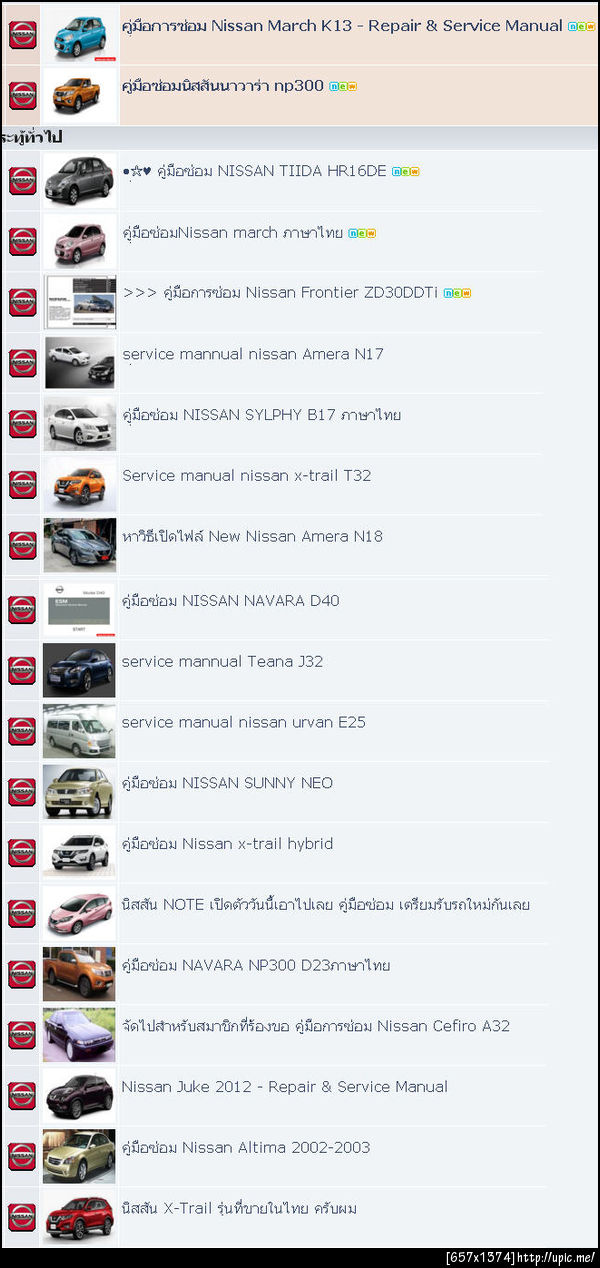The width and height of the screenshot is (600, 1268).
Task: Open NISSAN SUNNY NEO manual thread
Action: [227, 783]
